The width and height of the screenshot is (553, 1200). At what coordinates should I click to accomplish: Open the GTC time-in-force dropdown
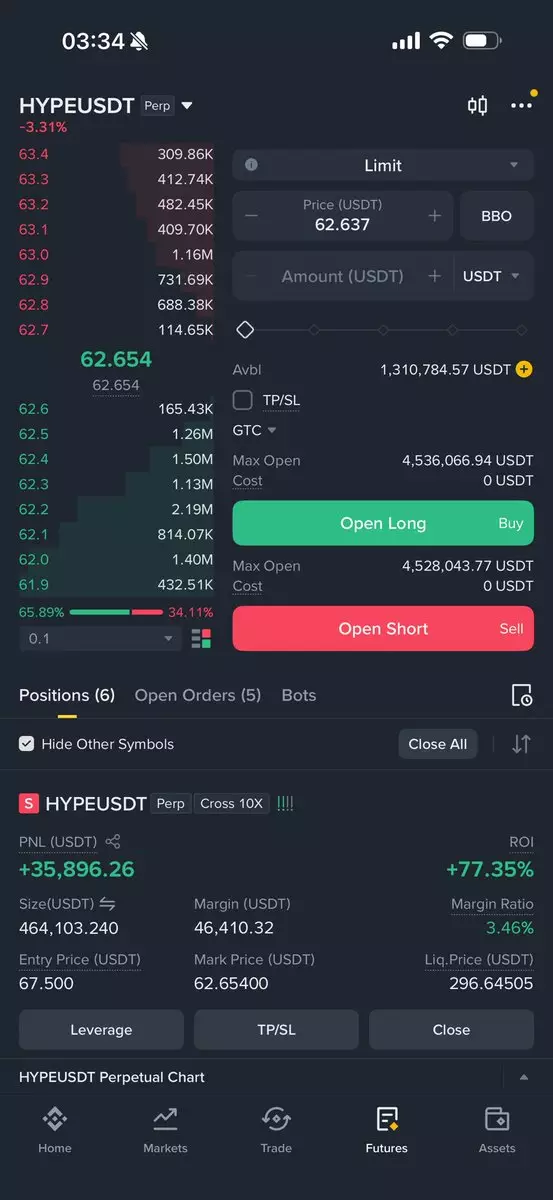255,430
